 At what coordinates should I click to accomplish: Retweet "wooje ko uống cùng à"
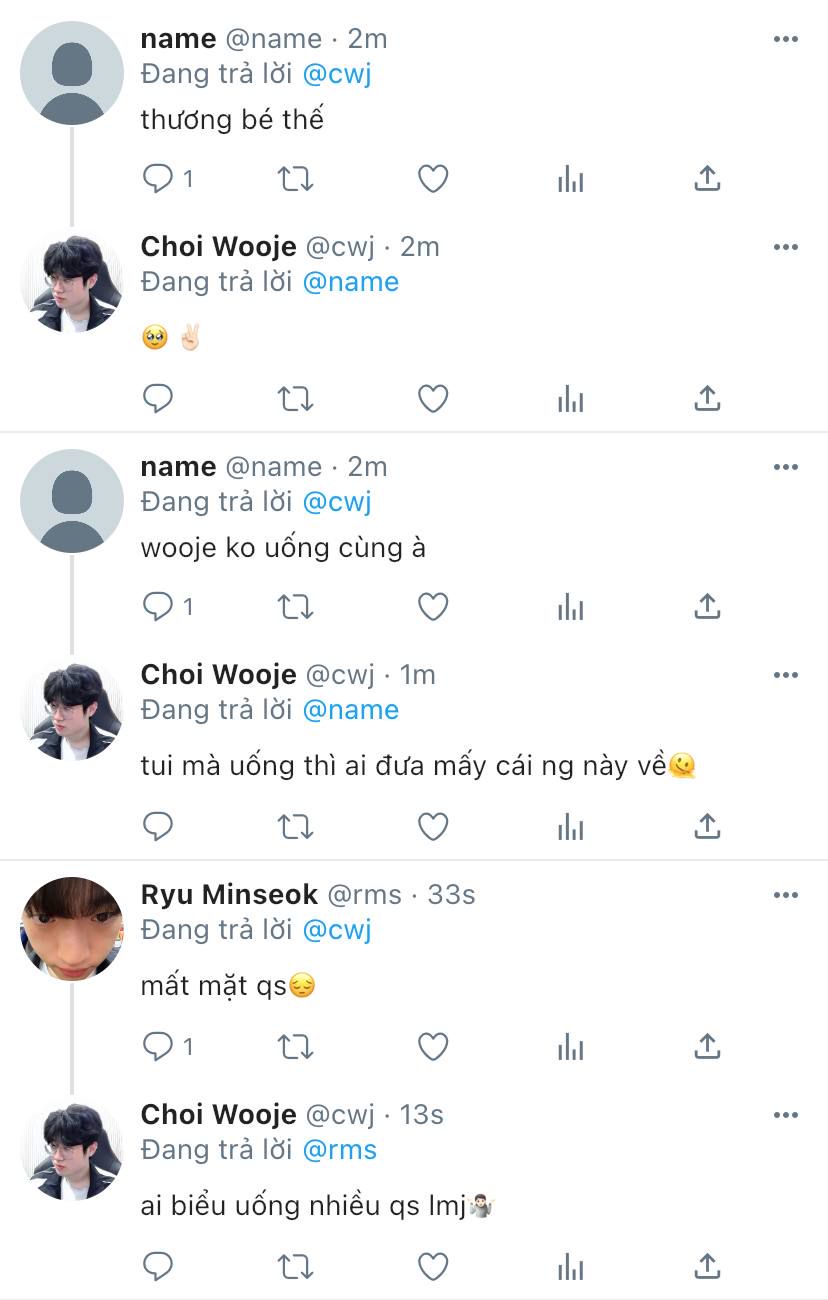(295, 607)
